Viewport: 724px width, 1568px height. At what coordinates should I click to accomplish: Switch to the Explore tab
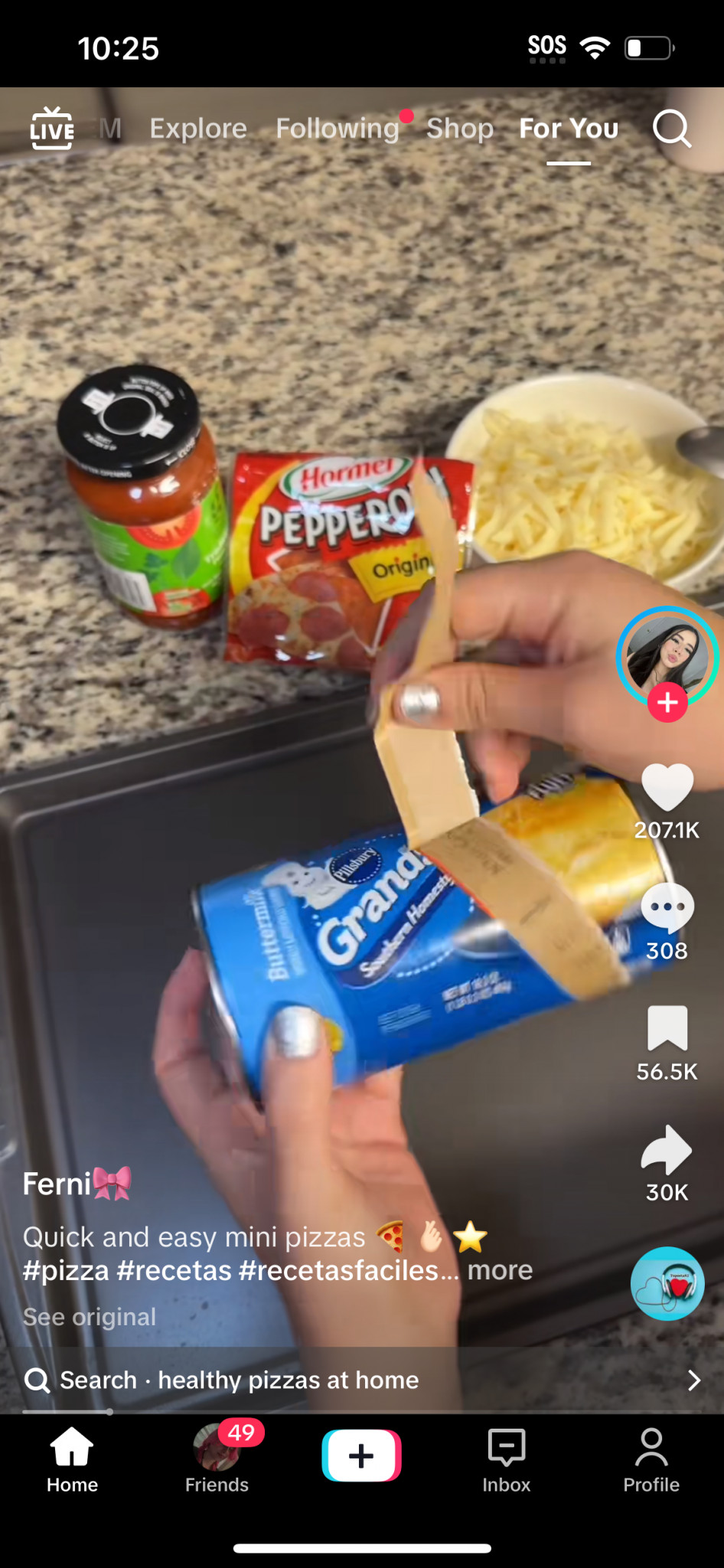point(198,129)
